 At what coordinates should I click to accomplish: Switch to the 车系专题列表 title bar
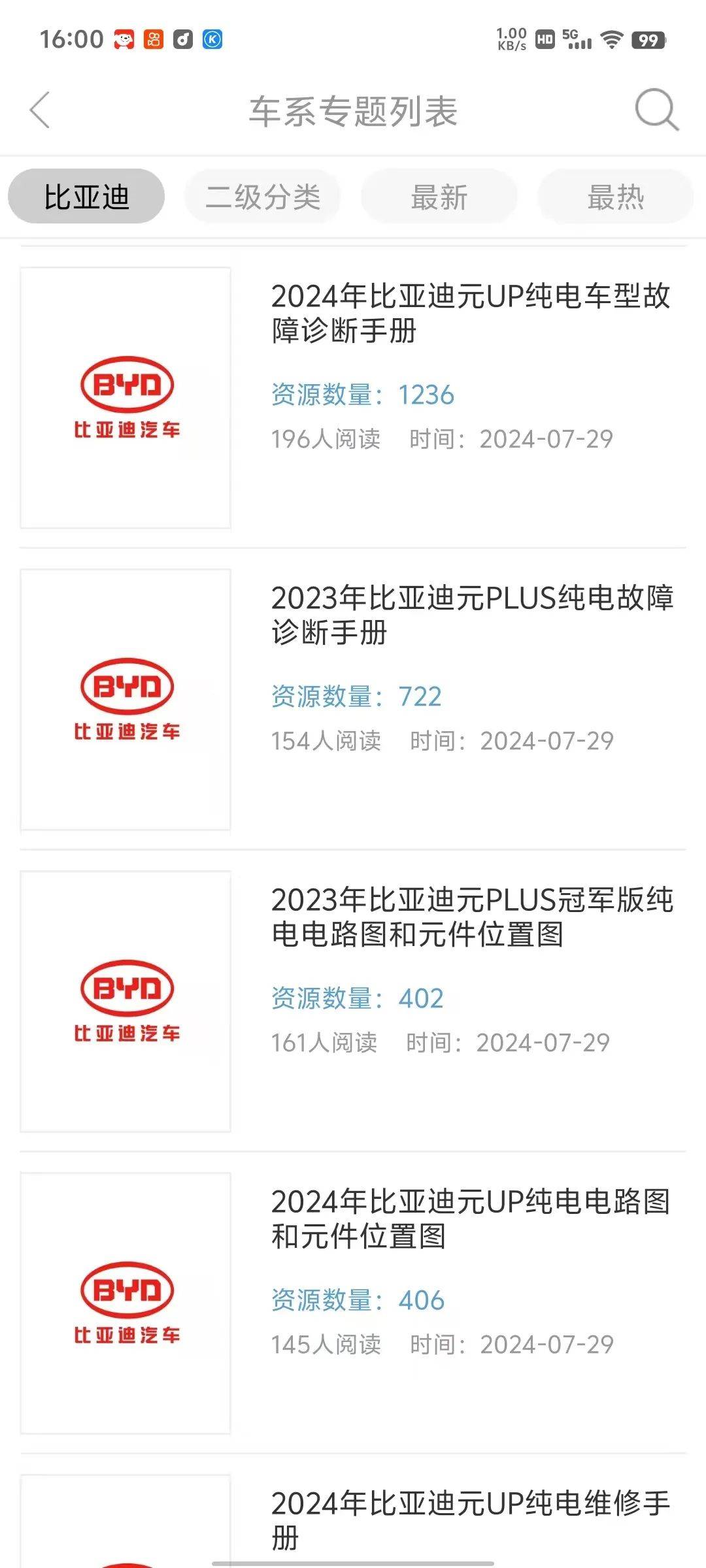pos(353,110)
